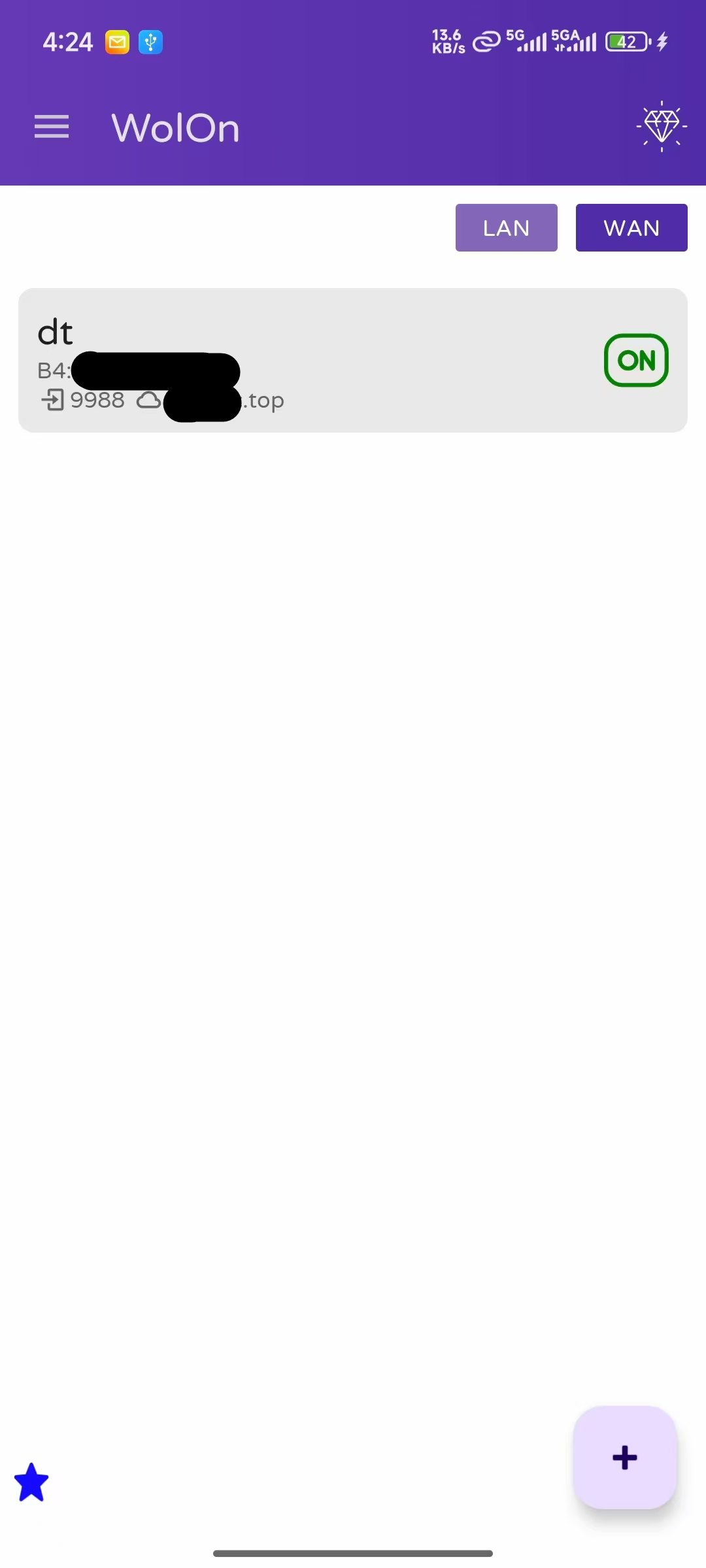This screenshot has height=1568, width=706.
Task: Switch to LAN mode
Action: point(506,227)
